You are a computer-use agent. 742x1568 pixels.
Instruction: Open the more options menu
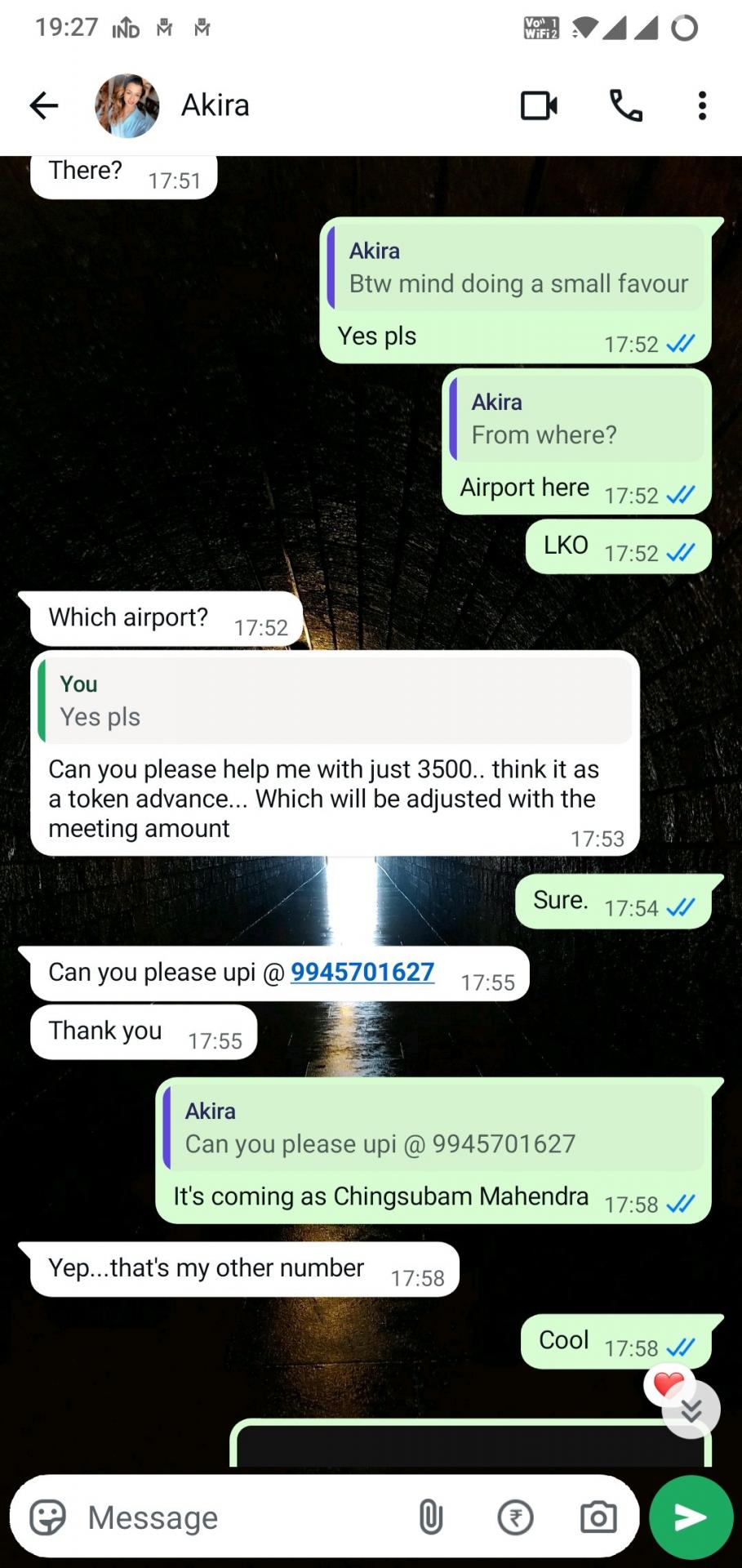click(x=702, y=105)
